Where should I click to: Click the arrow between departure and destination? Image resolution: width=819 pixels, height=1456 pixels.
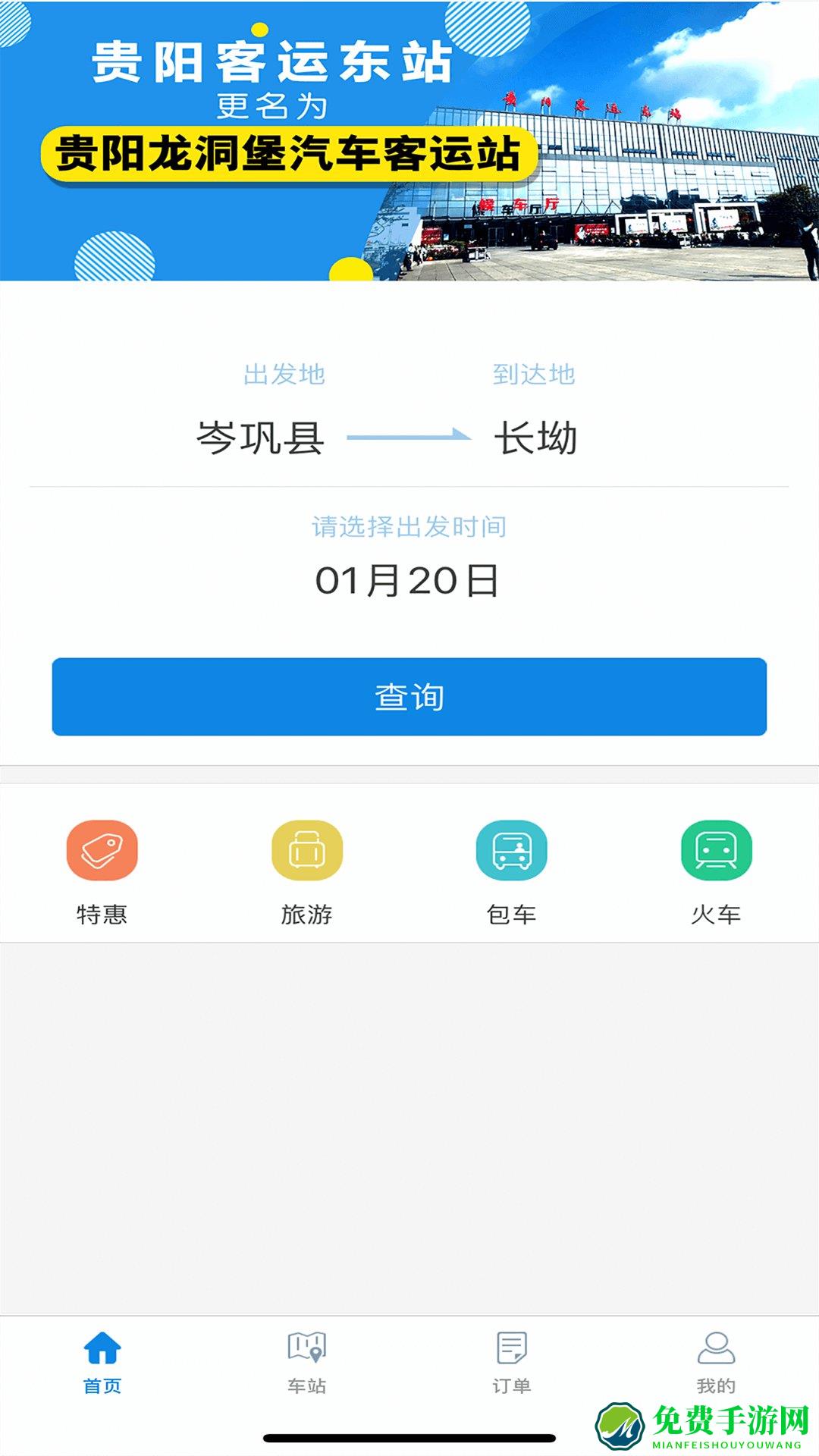click(409, 436)
